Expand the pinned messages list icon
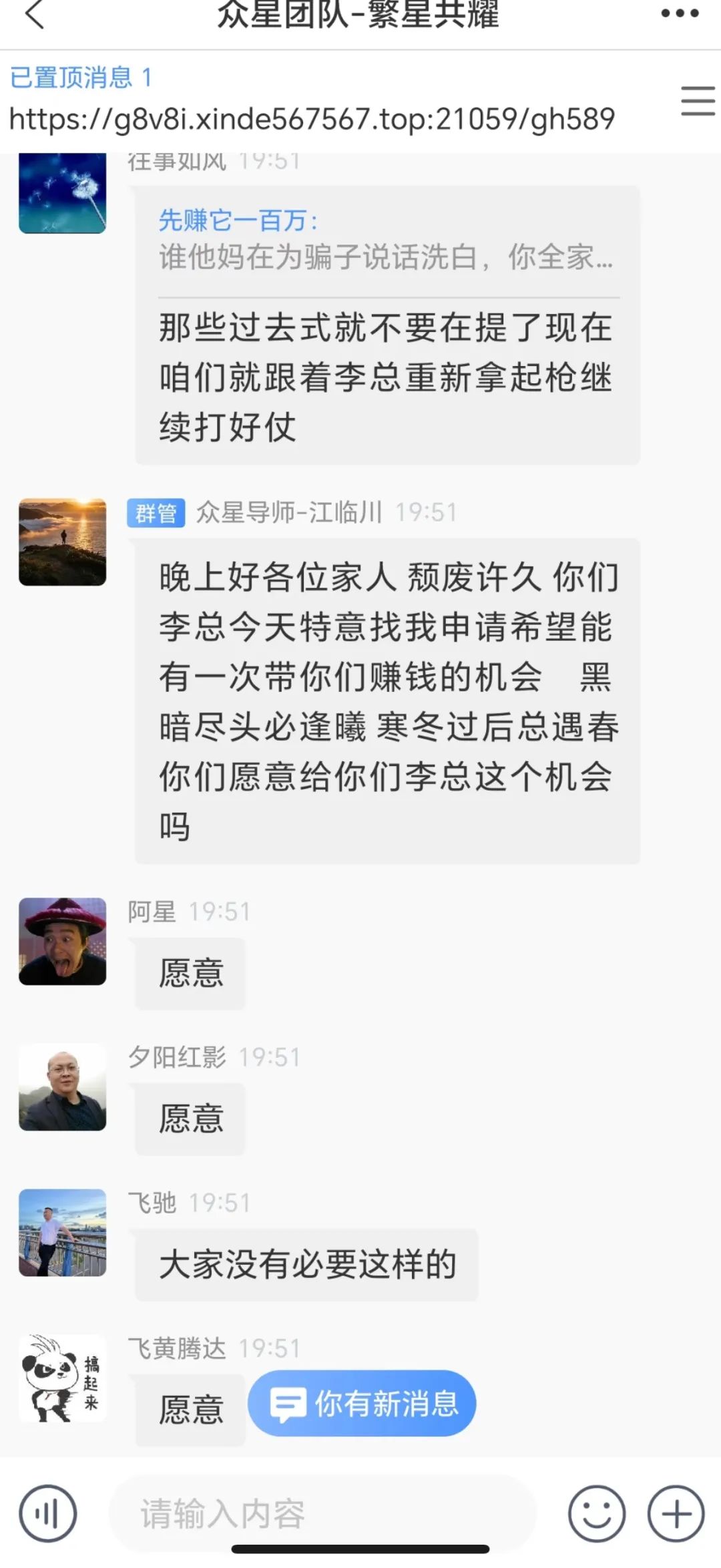 698,101
